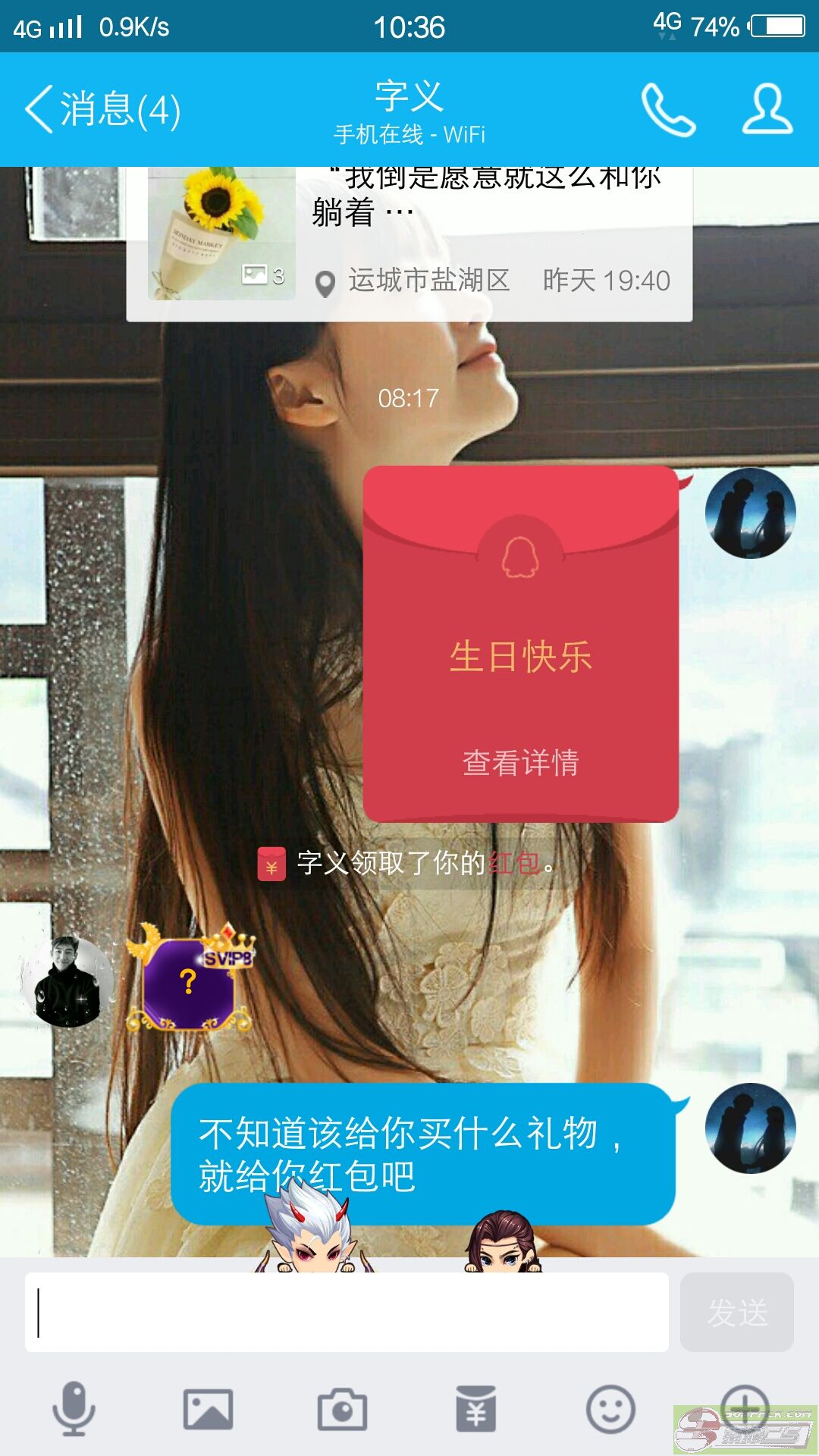Tap 字义's avatar beside the sticker
This screenshot has height=1456, width=819.
coord(67,981)
